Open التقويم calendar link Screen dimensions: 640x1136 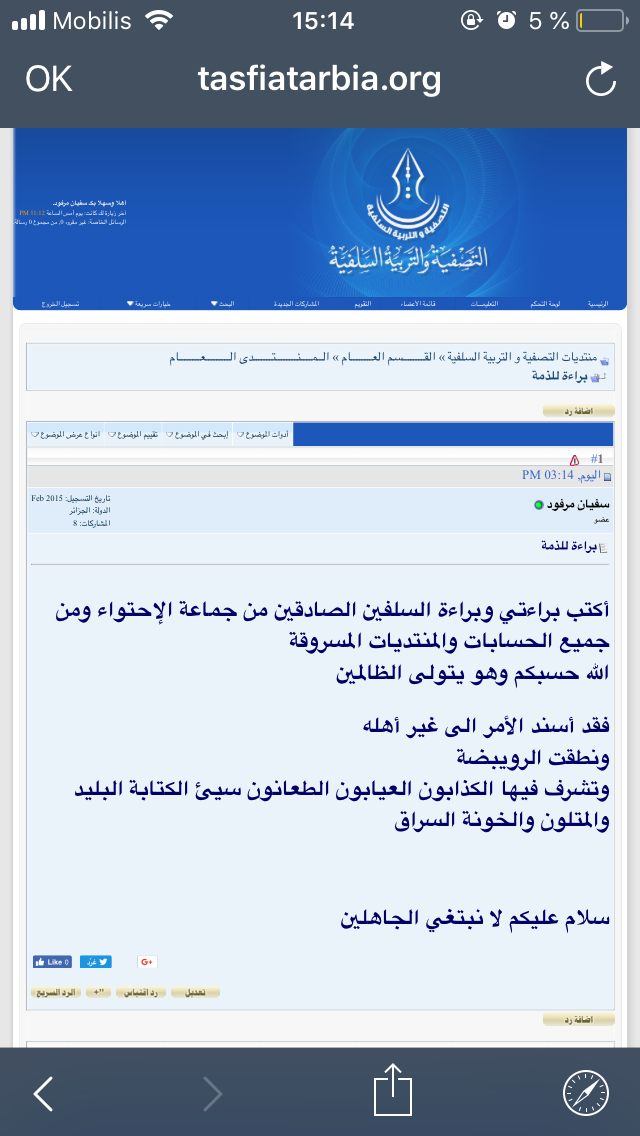pos(362,304)
